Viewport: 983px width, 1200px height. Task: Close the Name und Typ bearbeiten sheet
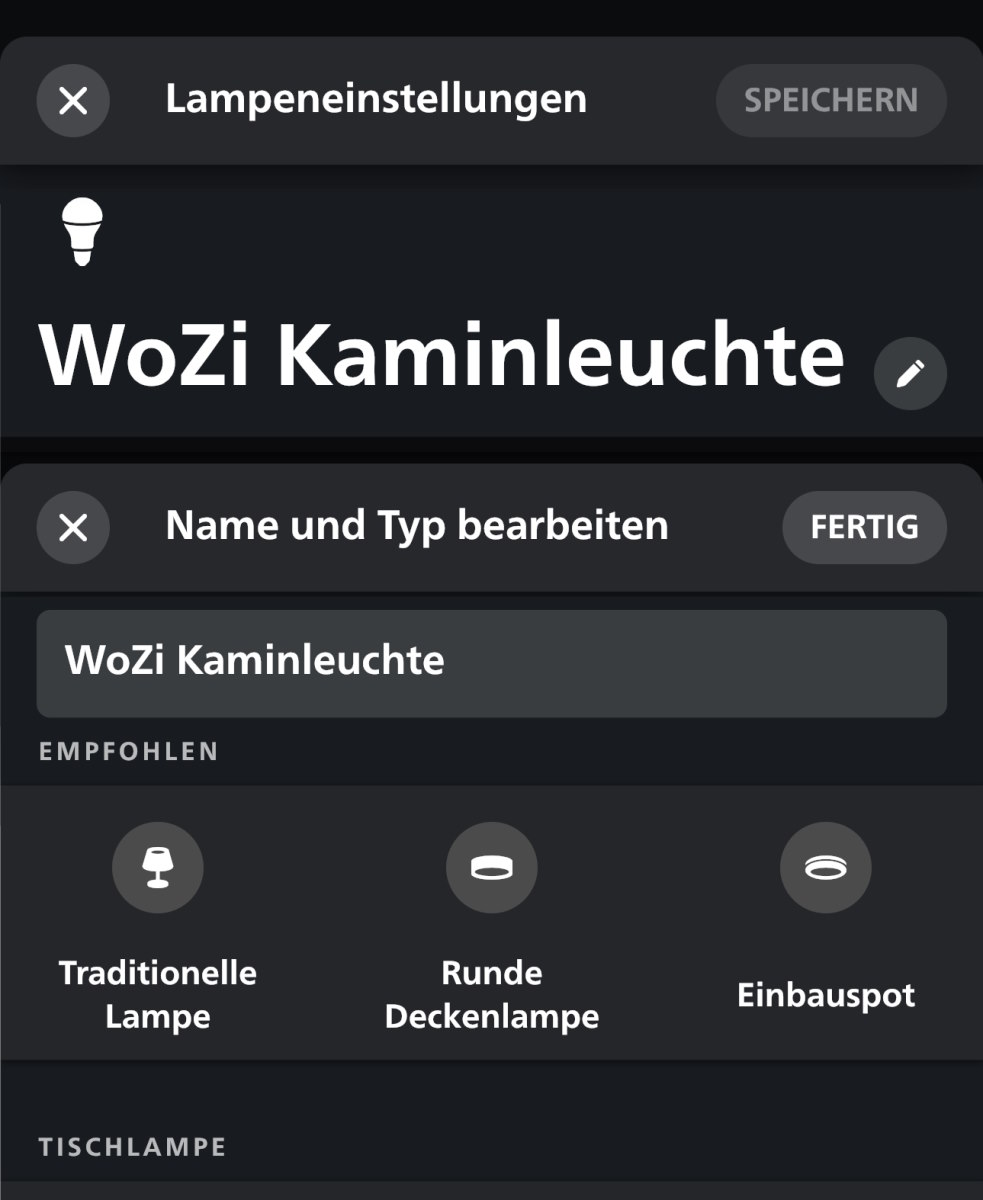click(73, 527)
